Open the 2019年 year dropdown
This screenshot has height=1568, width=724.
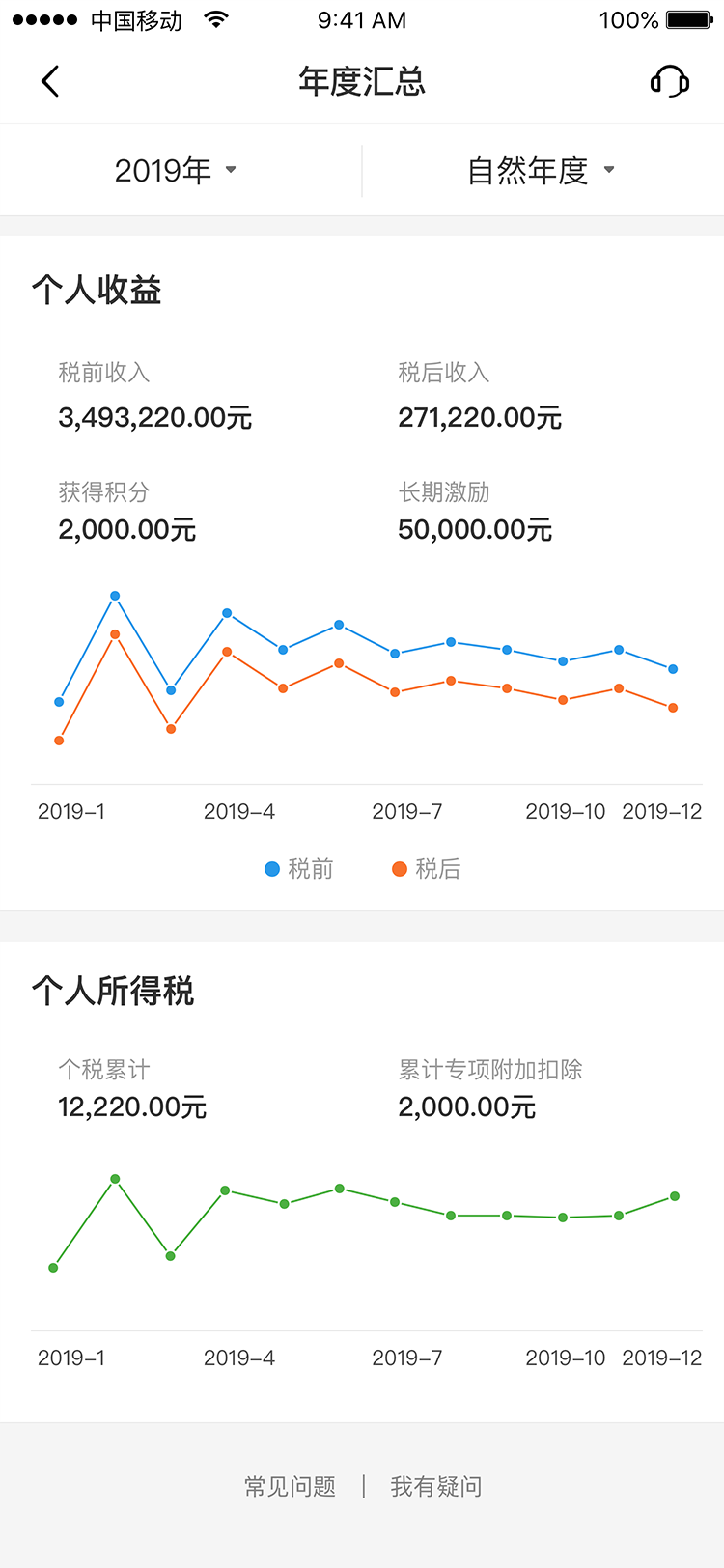[x=176, y=171]
